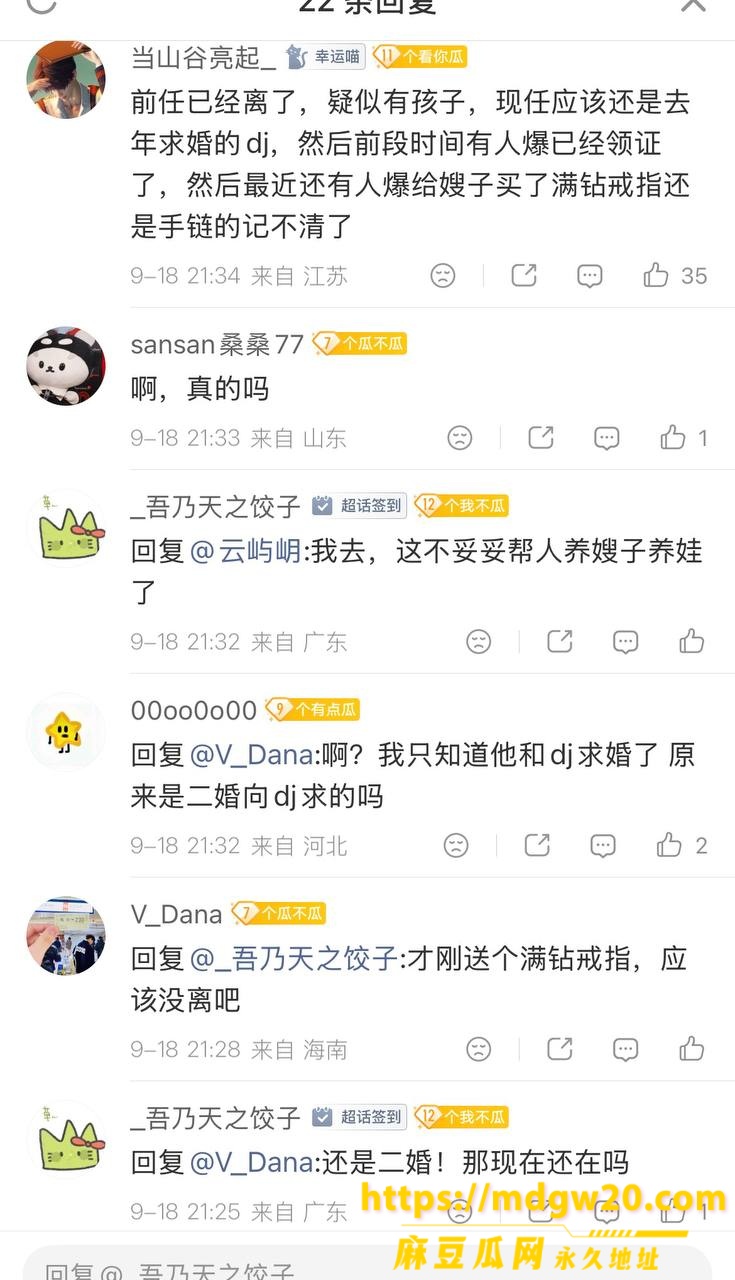Open V_Dana's profile avatar

tap(66, 936)
